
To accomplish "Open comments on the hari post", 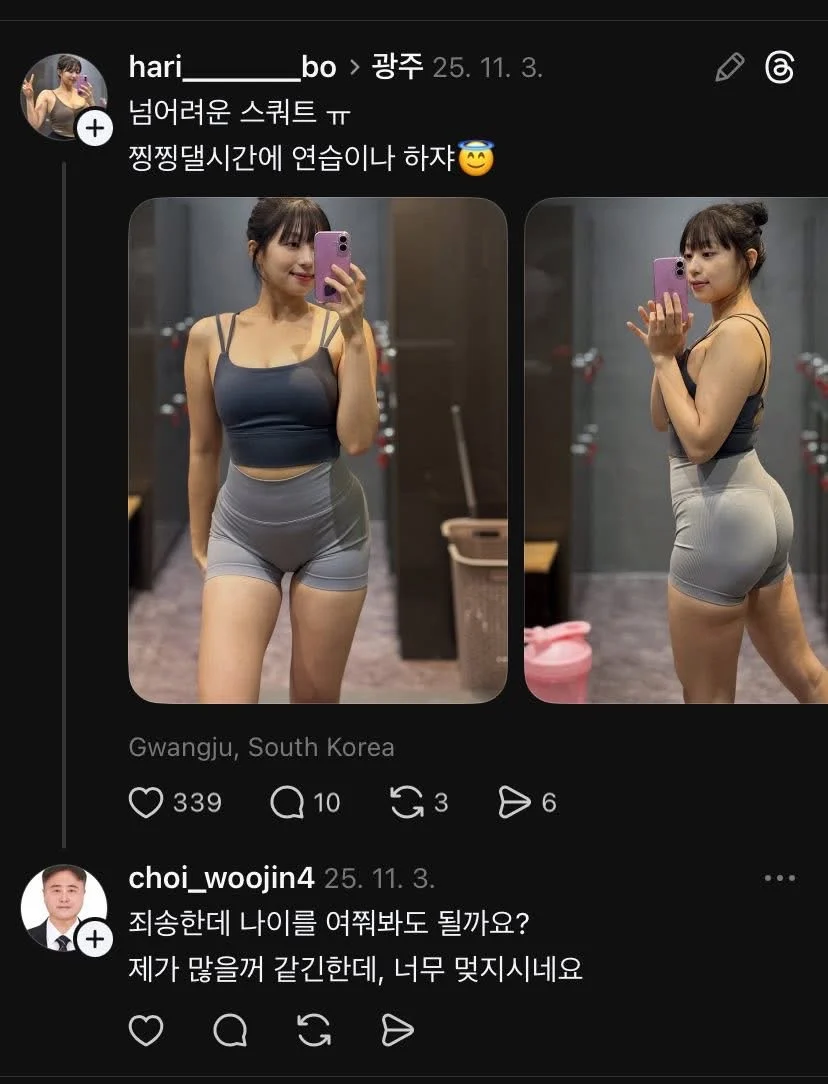I will pyautogui.click(x=288, y=803).
